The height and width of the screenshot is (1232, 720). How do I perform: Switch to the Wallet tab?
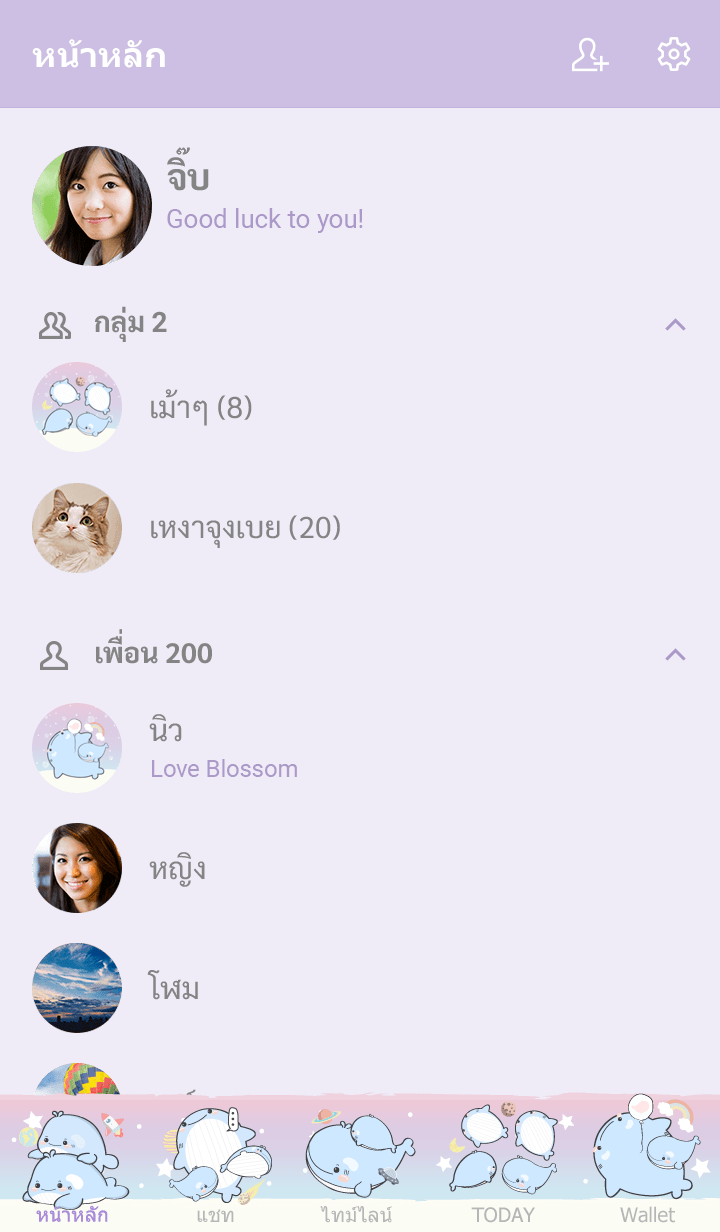[647, 1165]
